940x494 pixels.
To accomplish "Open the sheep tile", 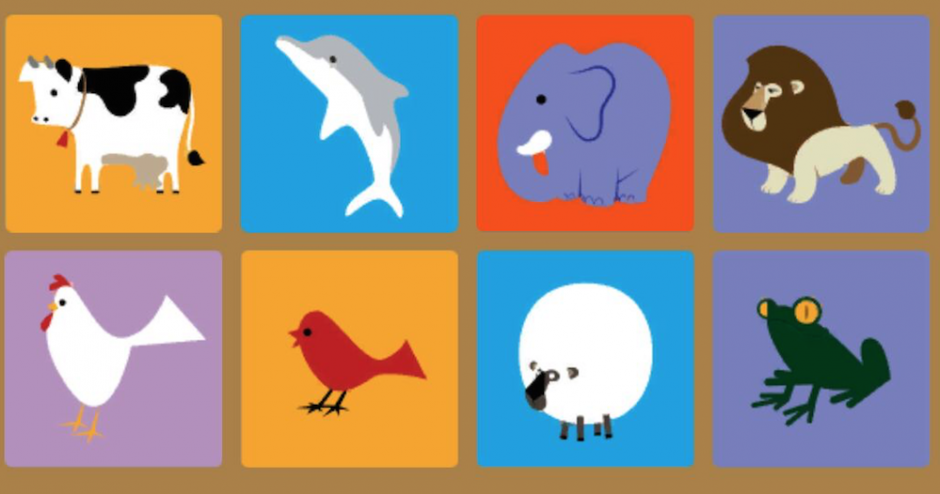I will click(585, 358).
